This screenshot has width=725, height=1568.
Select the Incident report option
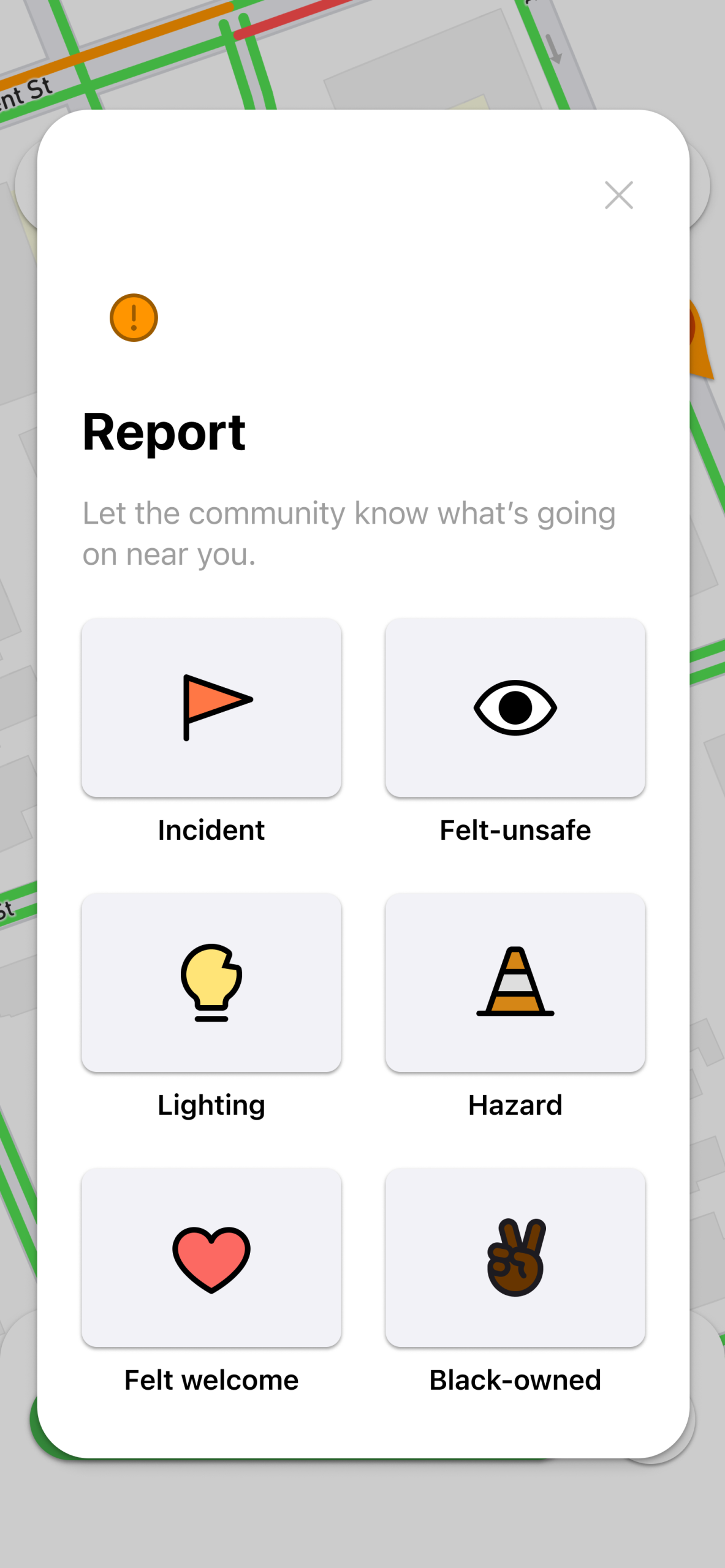[211, 707]
